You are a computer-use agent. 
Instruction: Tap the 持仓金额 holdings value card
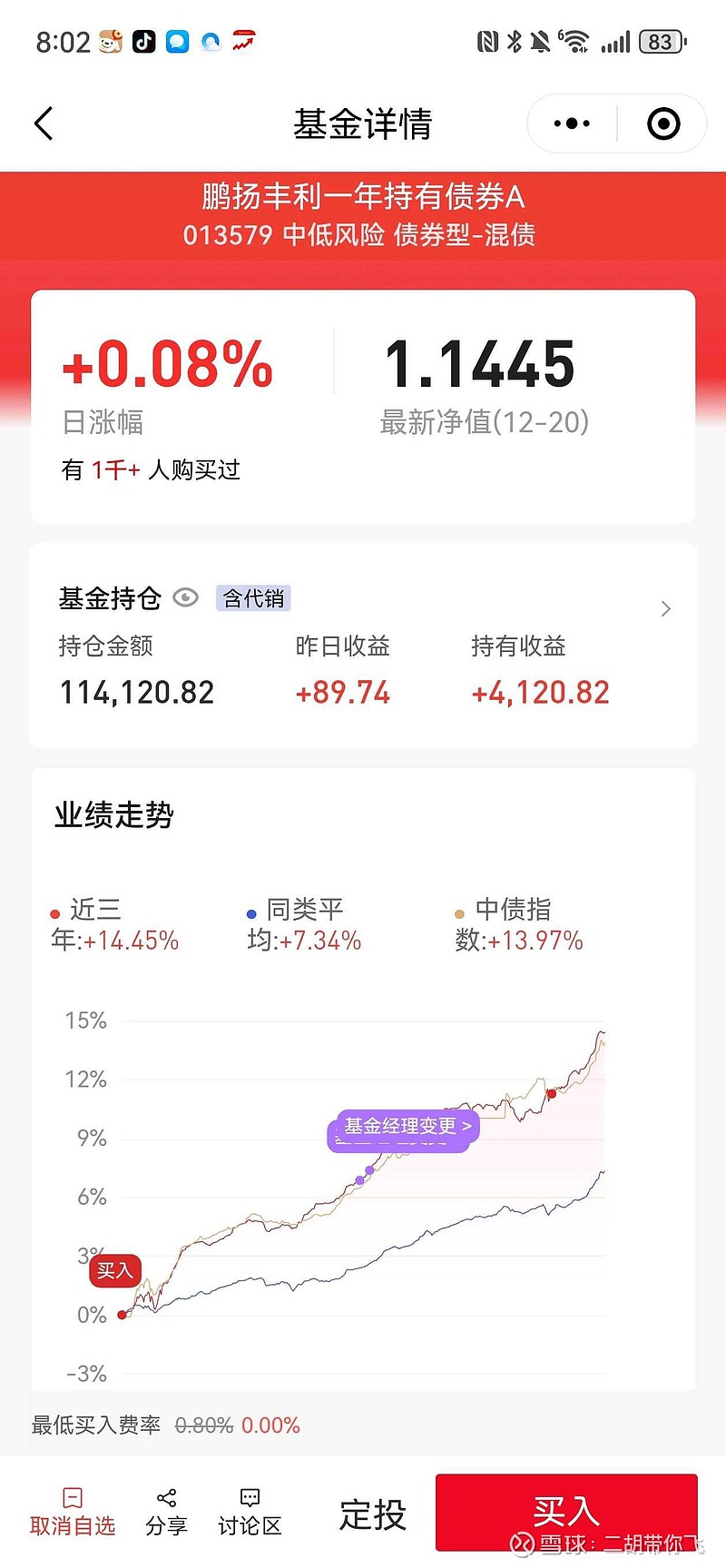[134, 692]
